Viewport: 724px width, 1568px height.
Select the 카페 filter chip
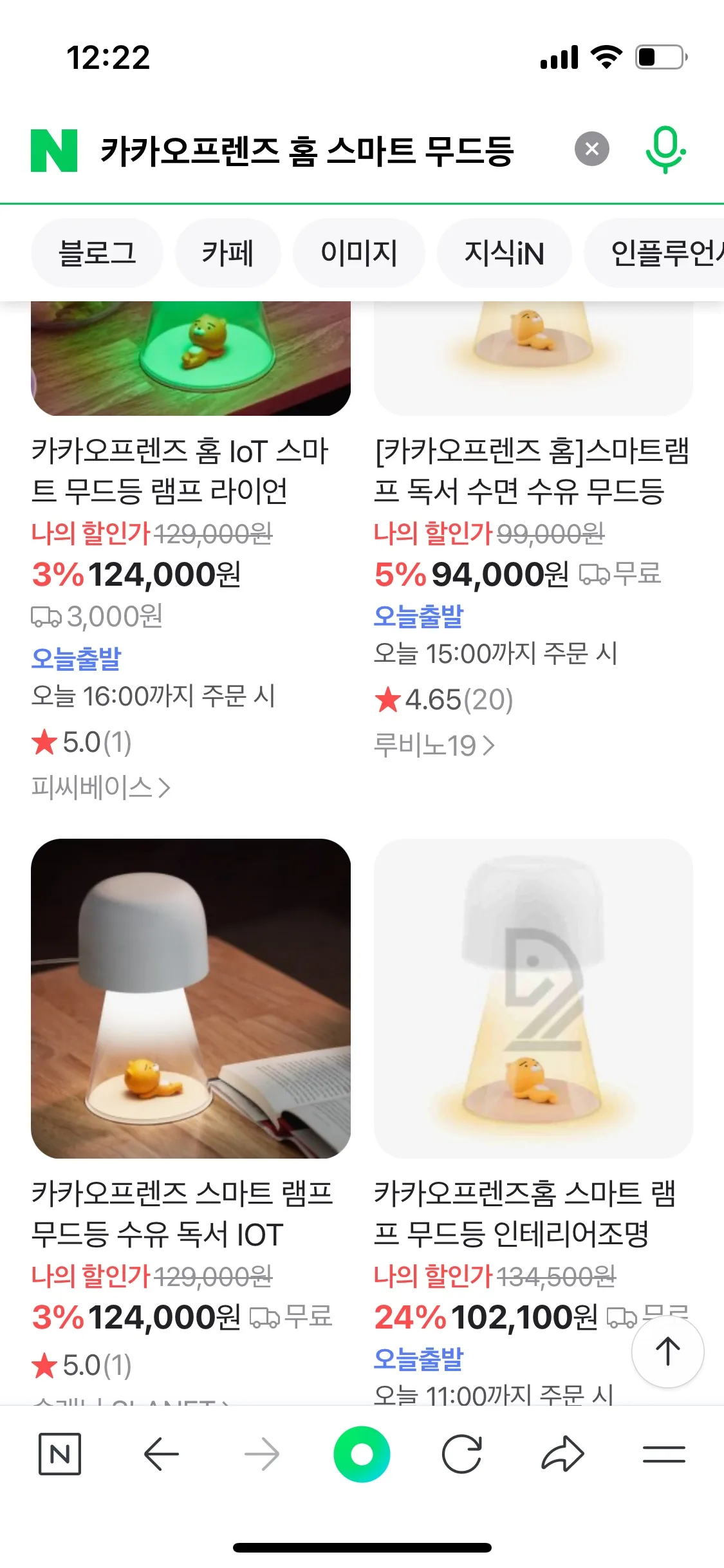[x=228, y=253]
